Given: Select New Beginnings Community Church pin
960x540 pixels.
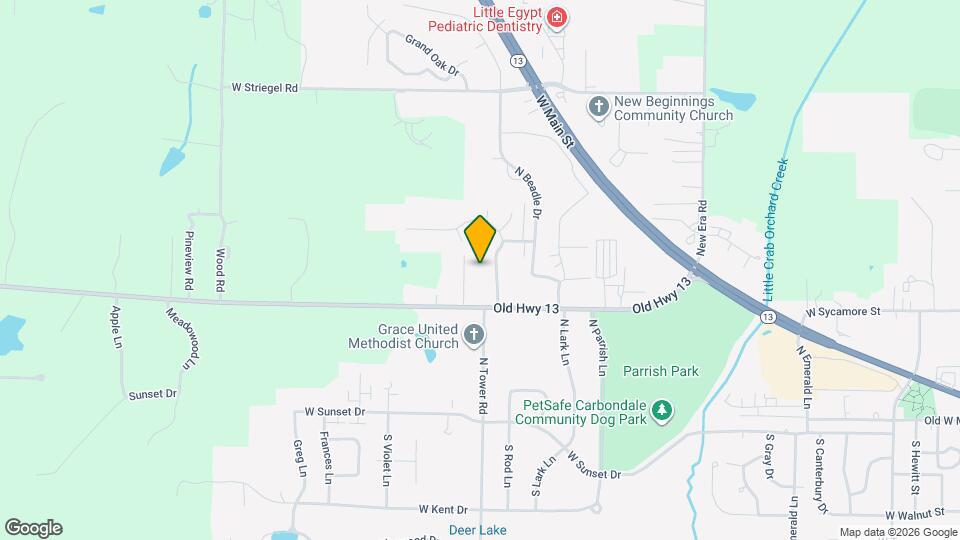Looking at the screenshot, I should [x=598, y=106].
